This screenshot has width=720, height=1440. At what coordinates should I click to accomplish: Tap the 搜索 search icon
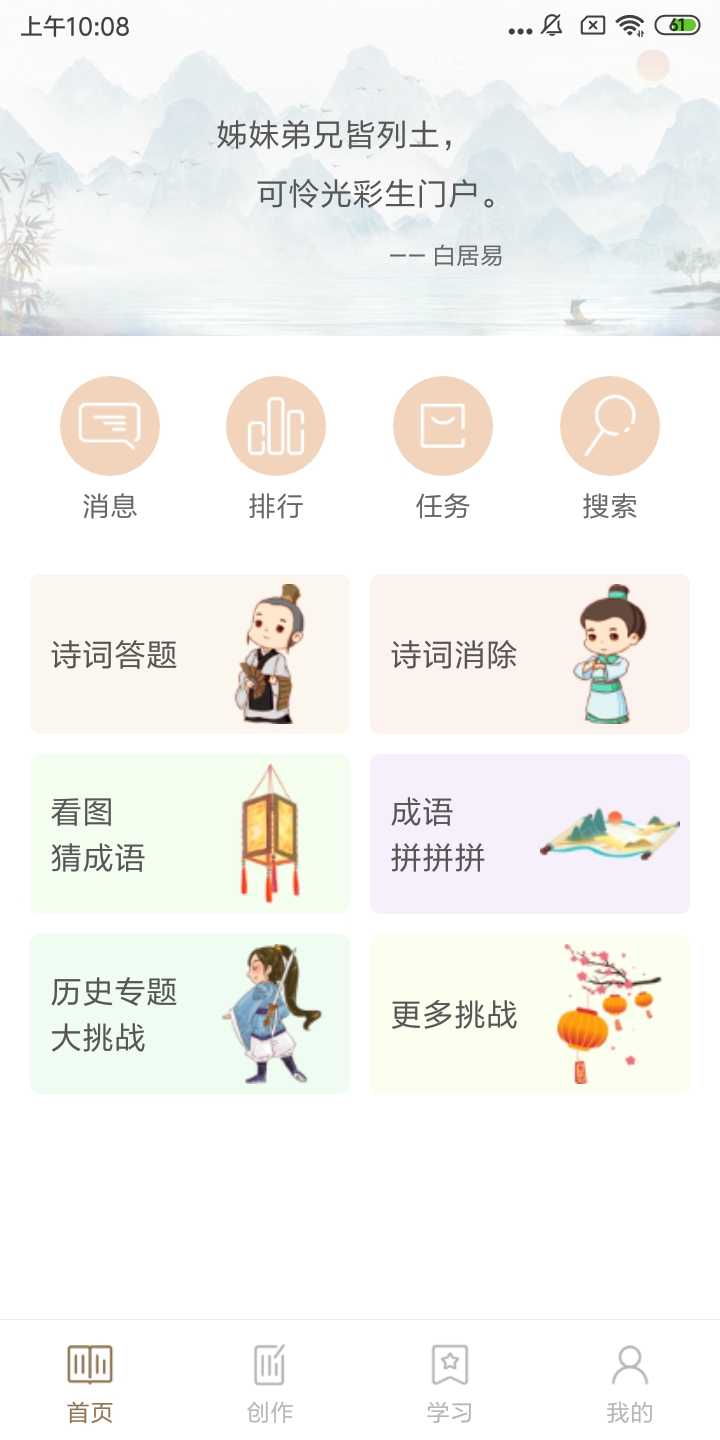pyautogui.click(x=610, y=425)
